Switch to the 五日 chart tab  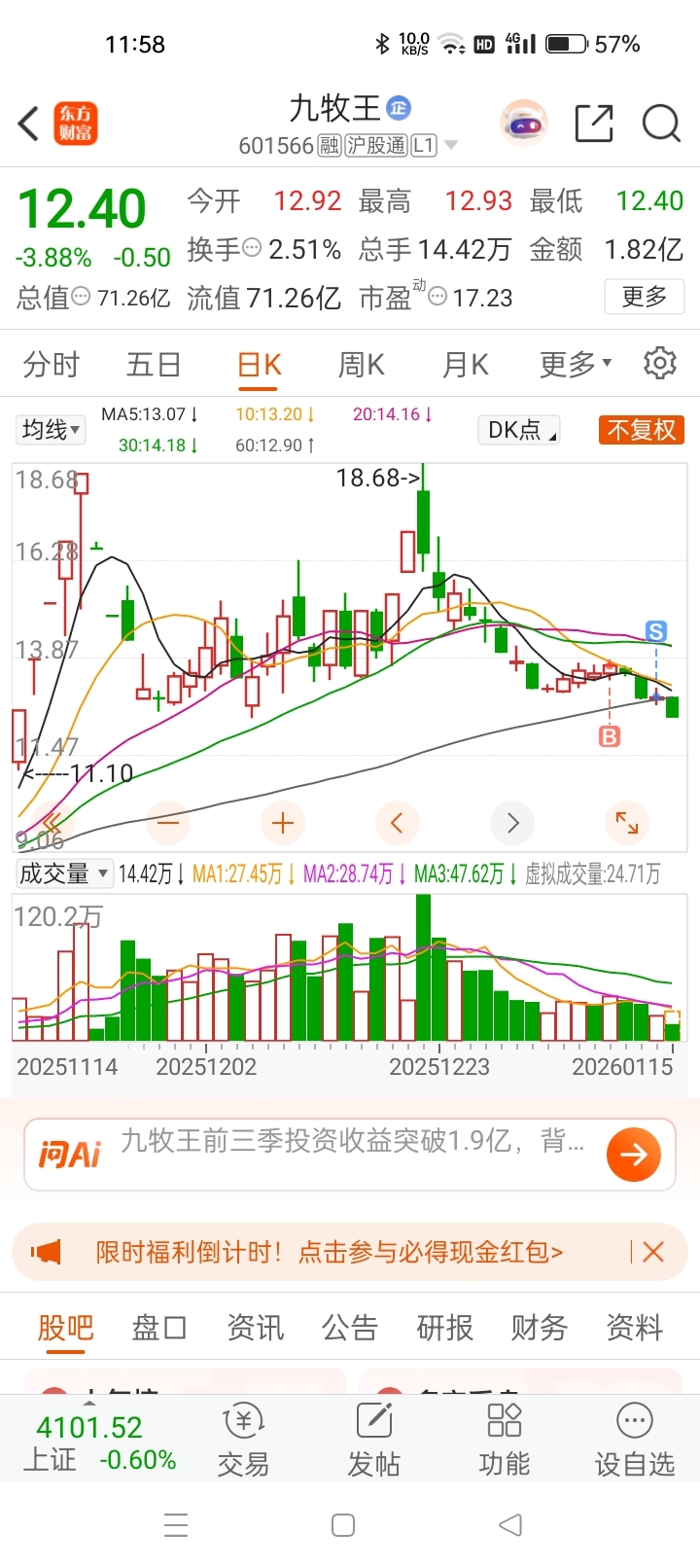coord(154,365)
